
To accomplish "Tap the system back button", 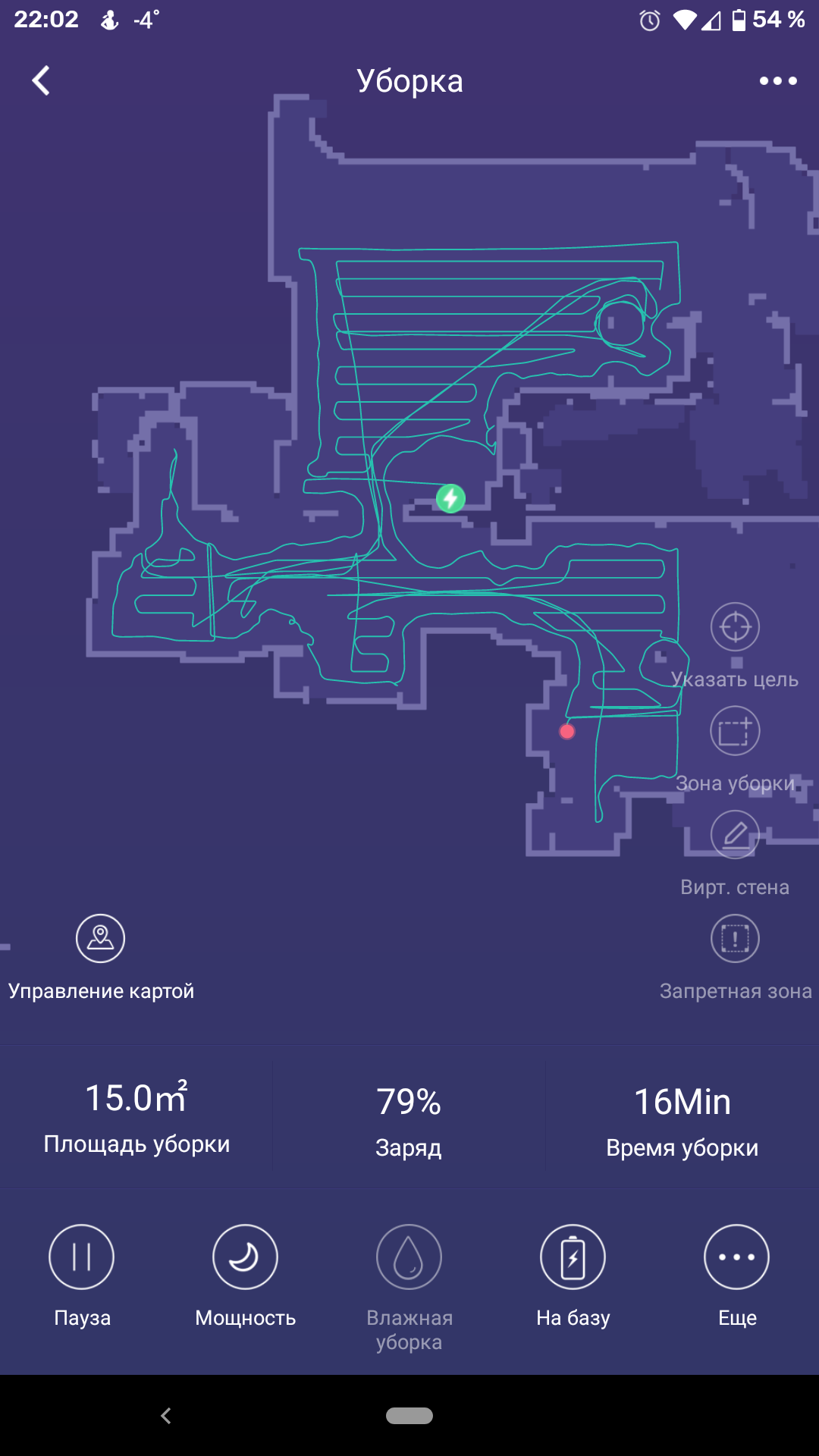I will (166, 1416).
